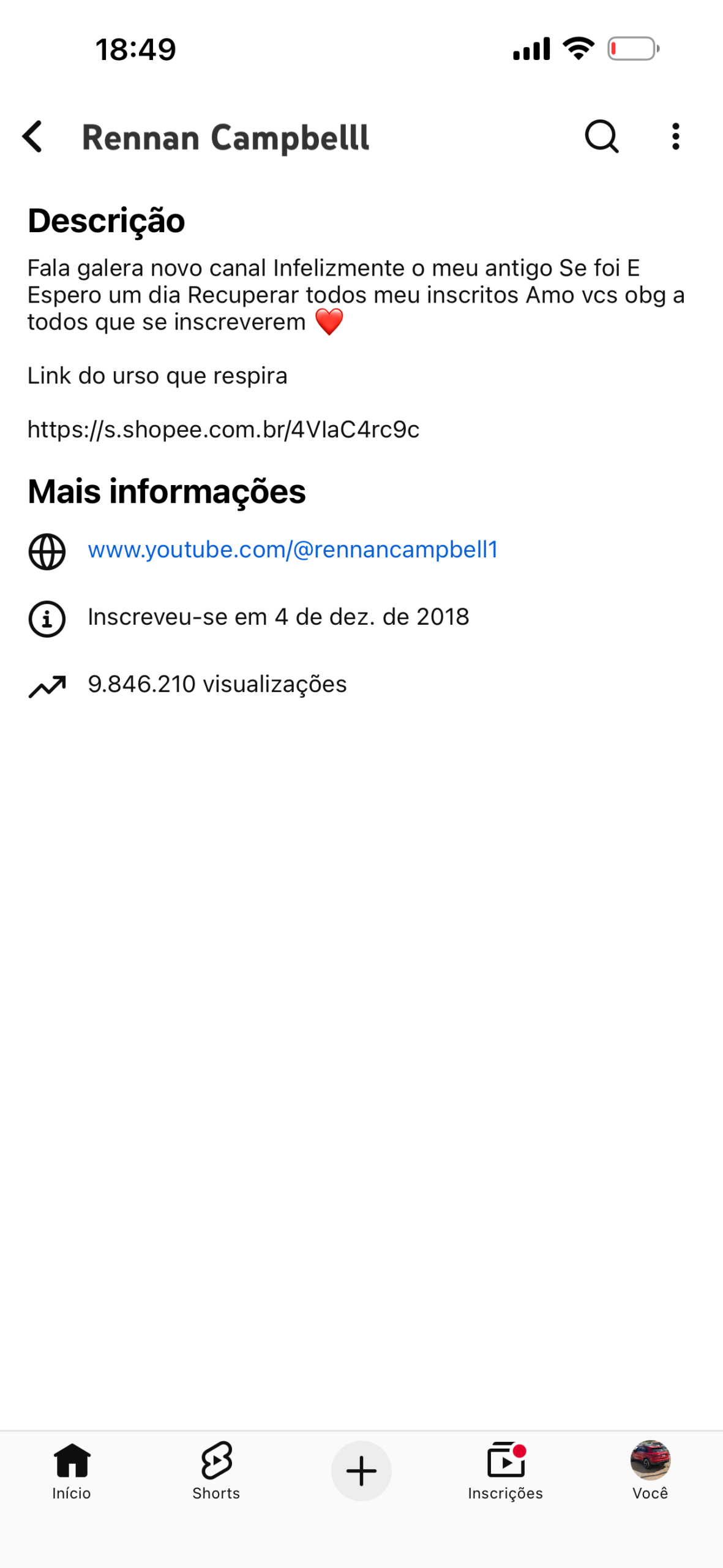Switch to the Início tab

[72, 1470]
